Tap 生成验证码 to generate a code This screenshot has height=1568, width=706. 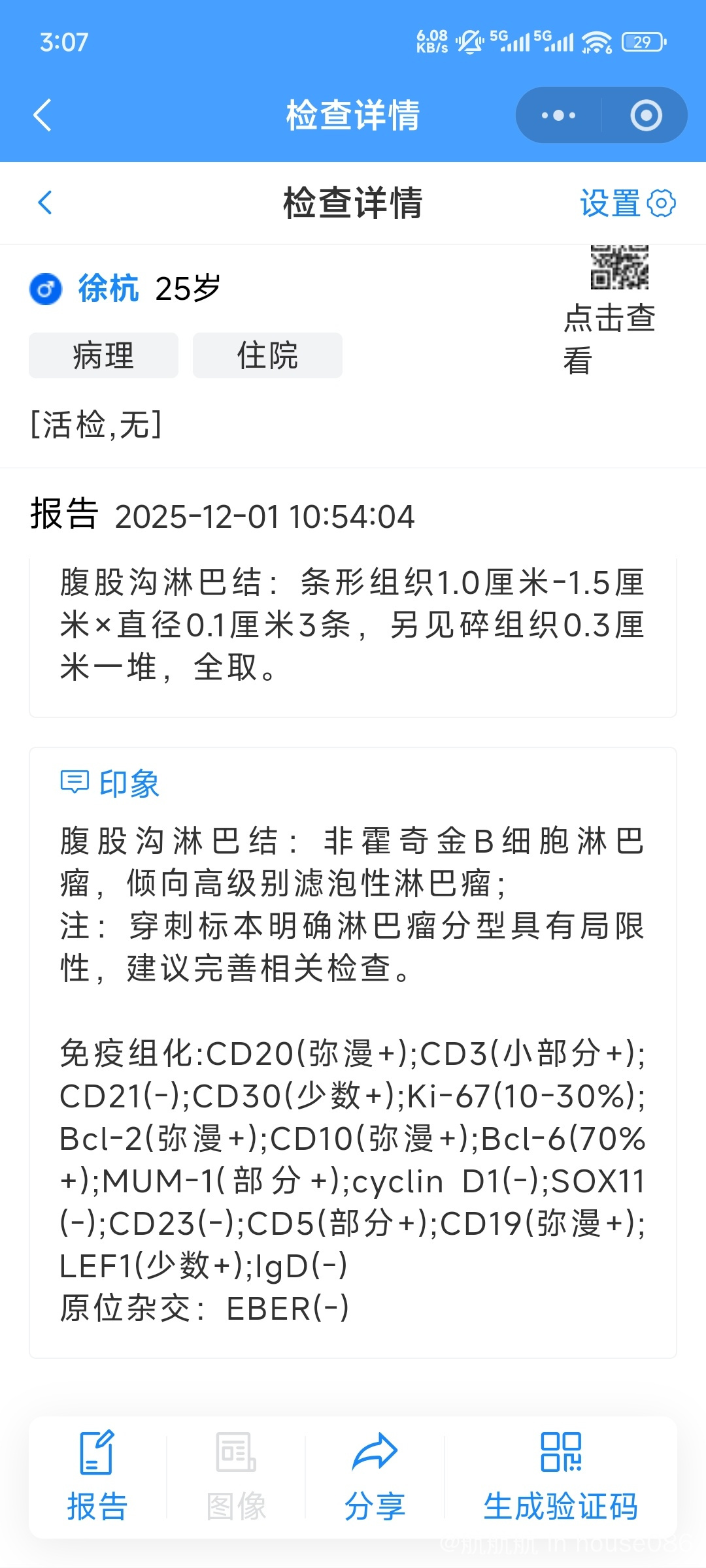click(560, 1477)
